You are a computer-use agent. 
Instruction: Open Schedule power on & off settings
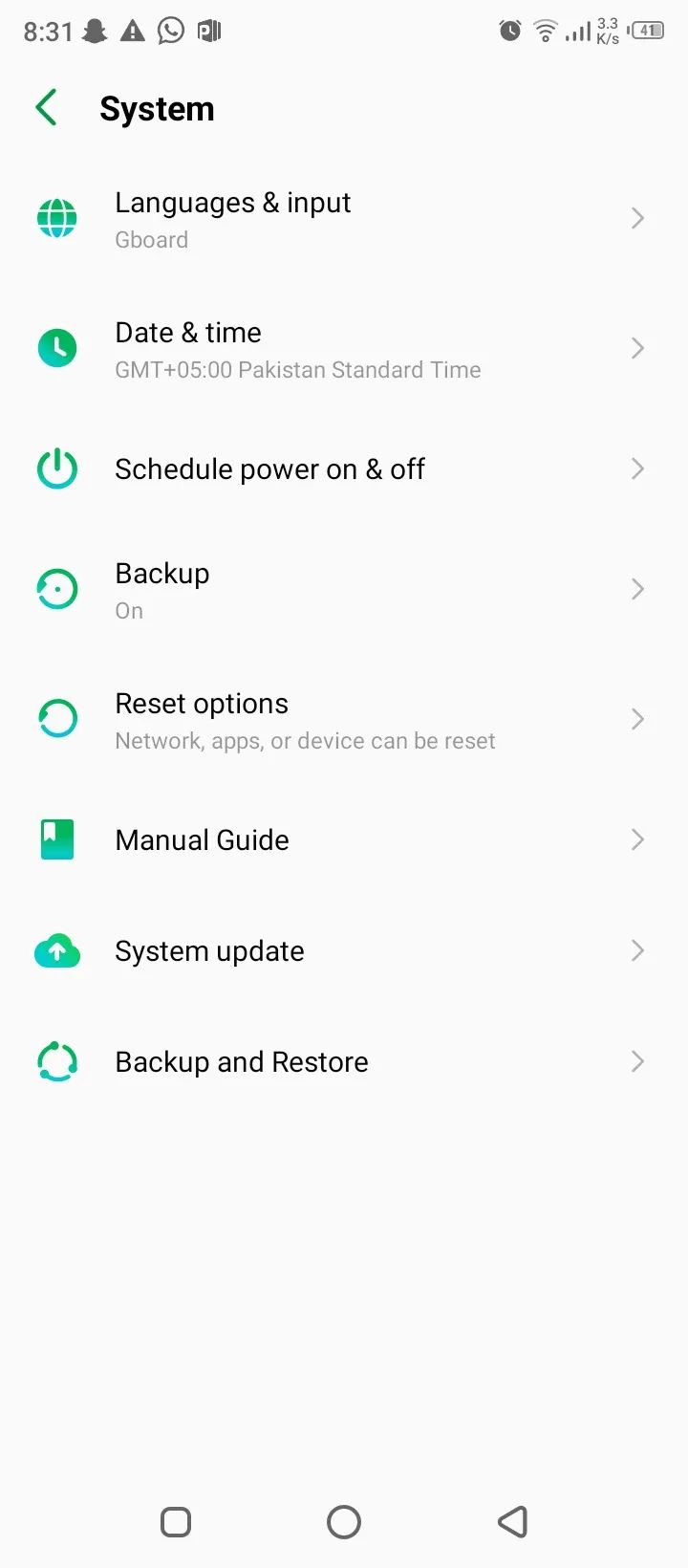pos(269,468)
